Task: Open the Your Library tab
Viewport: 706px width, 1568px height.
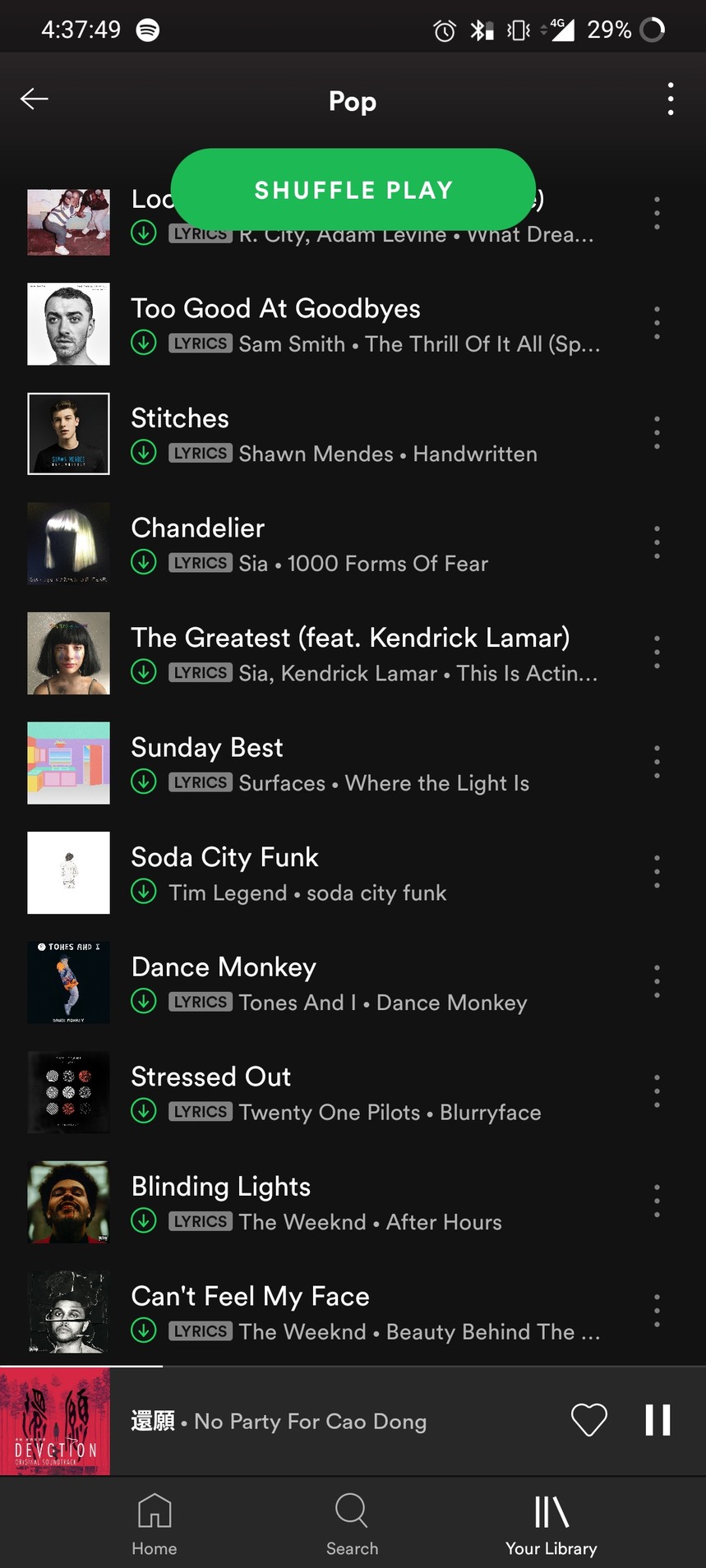Action: click(551, 1524)
